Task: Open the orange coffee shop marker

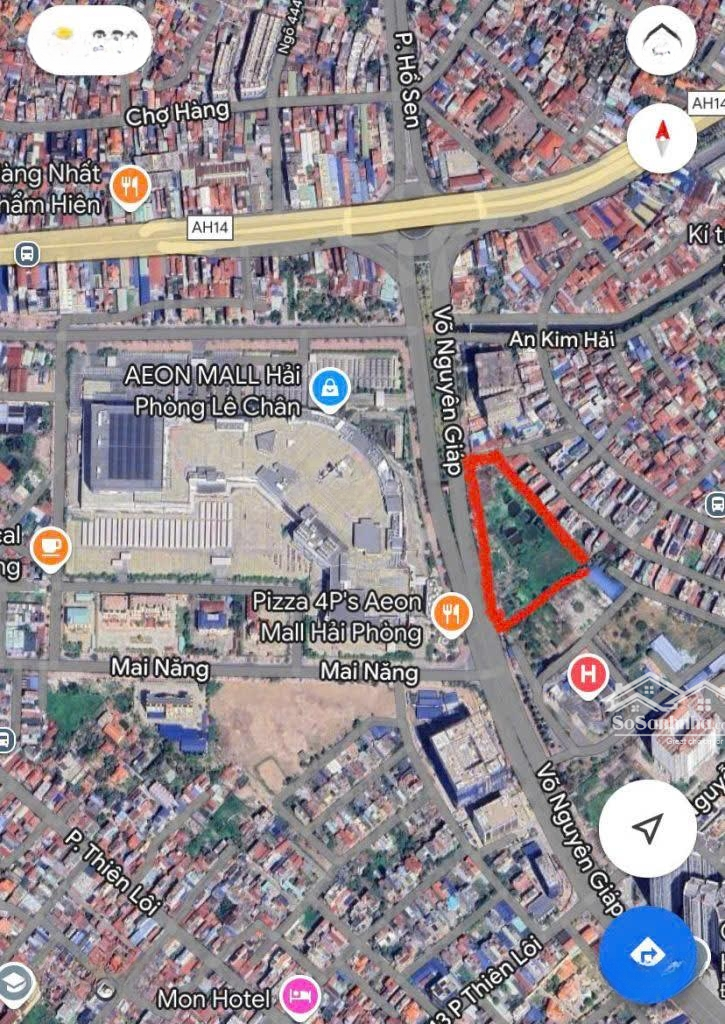Action: point(50,547)
